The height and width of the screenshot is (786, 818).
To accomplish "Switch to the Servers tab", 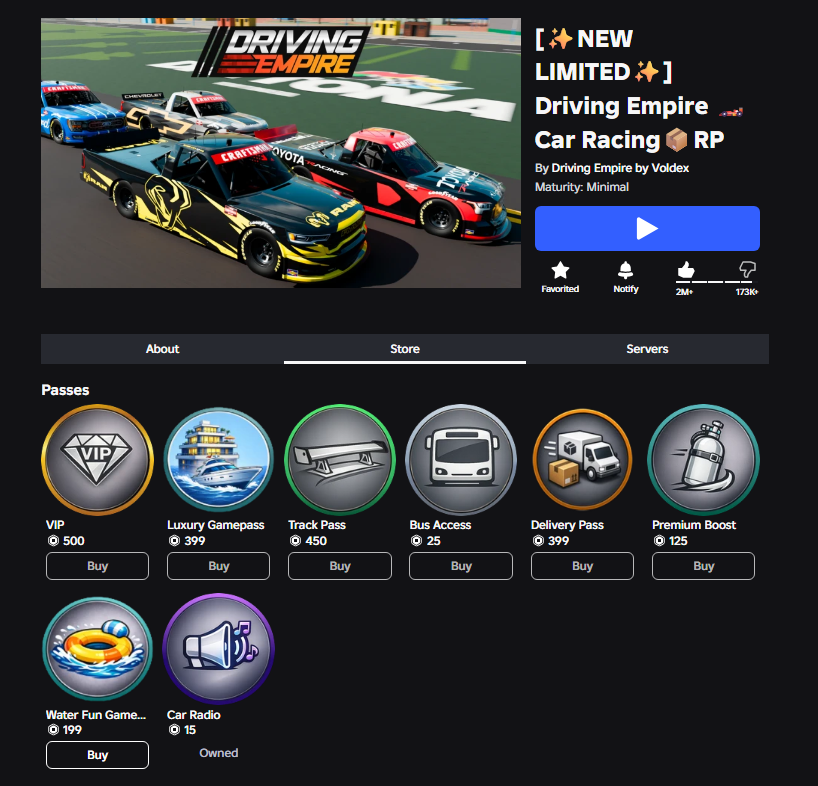I will point(647,349).
